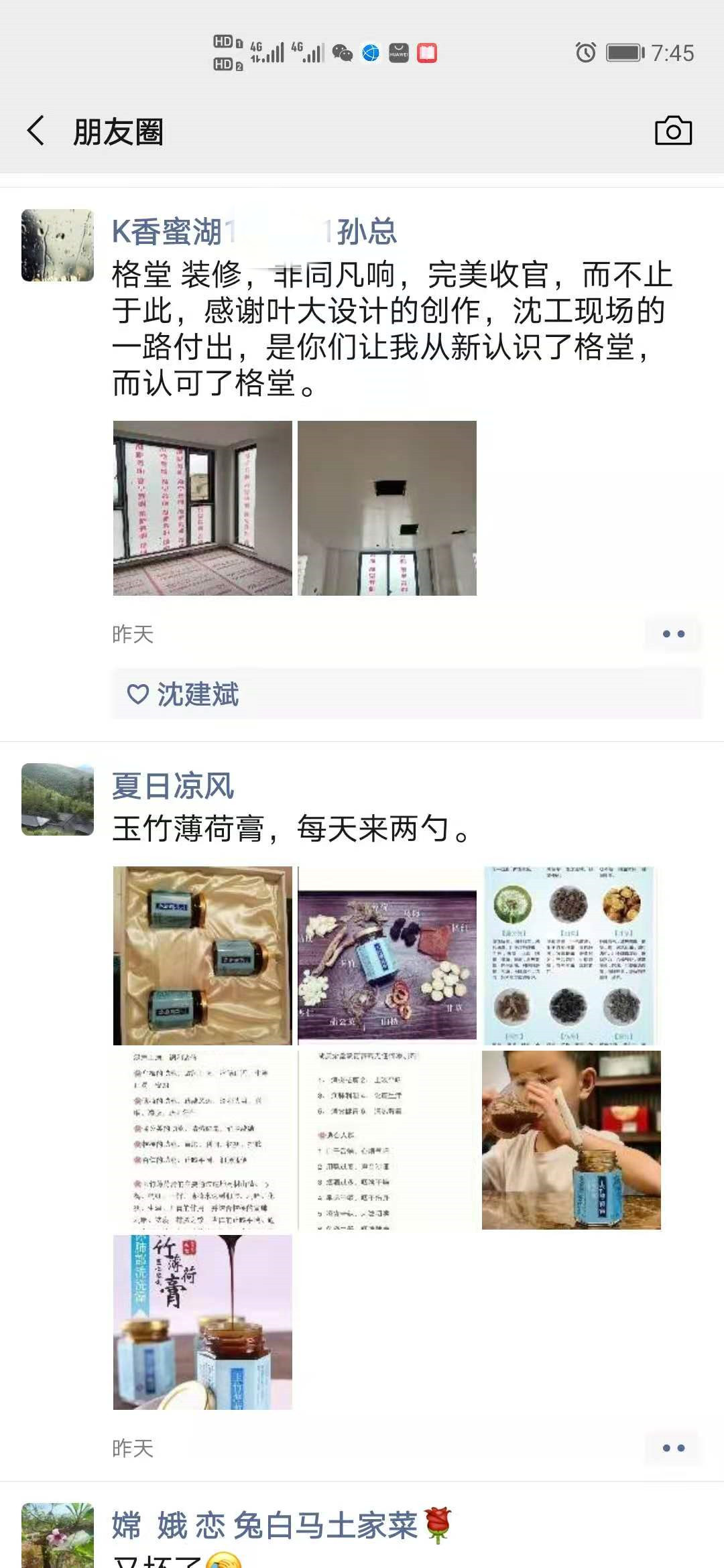Open like/comment menu on the 玉竹薄荷膏 post
Screen dimensions: 724x1568
click(673, 1448)
